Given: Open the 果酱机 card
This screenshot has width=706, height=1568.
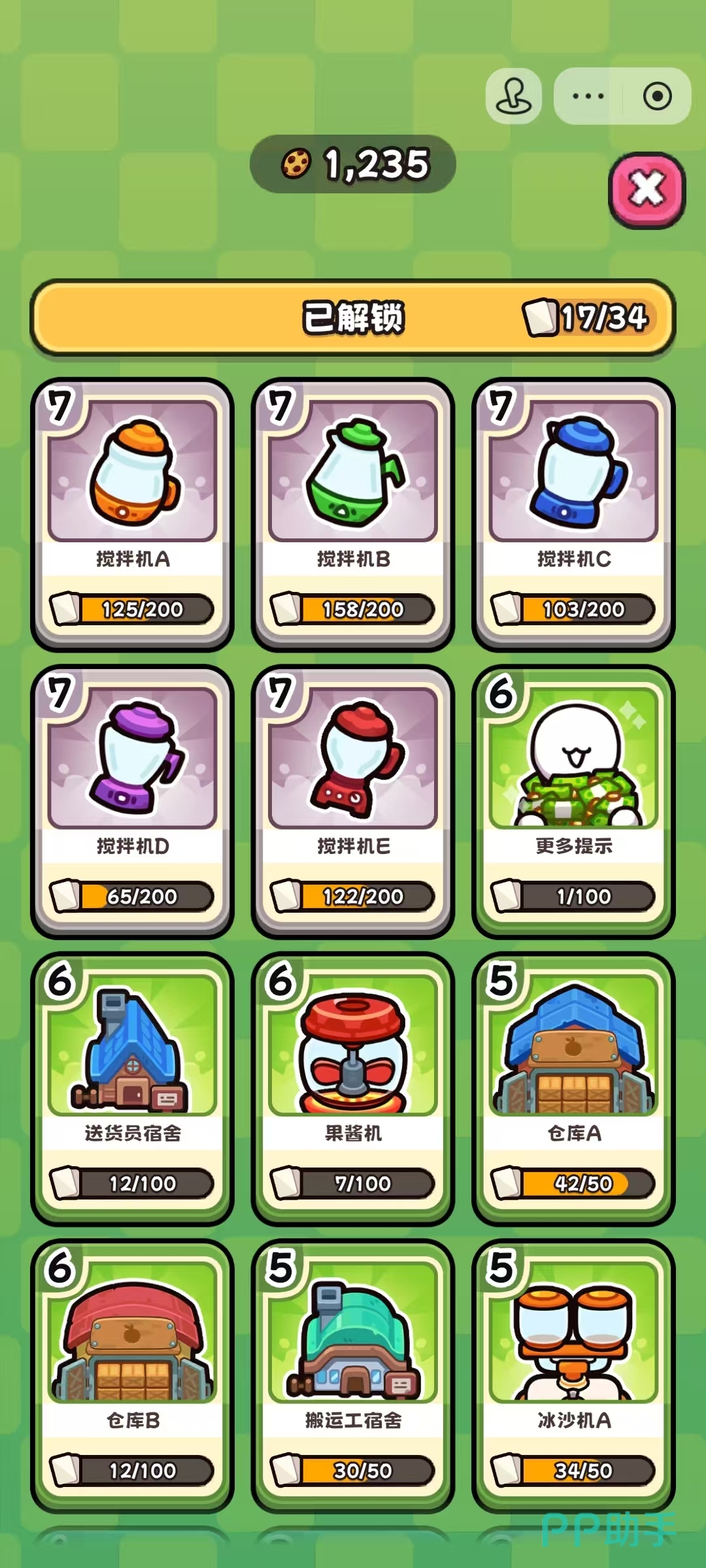Looking at the screenshot, I should click(353, 1088).
